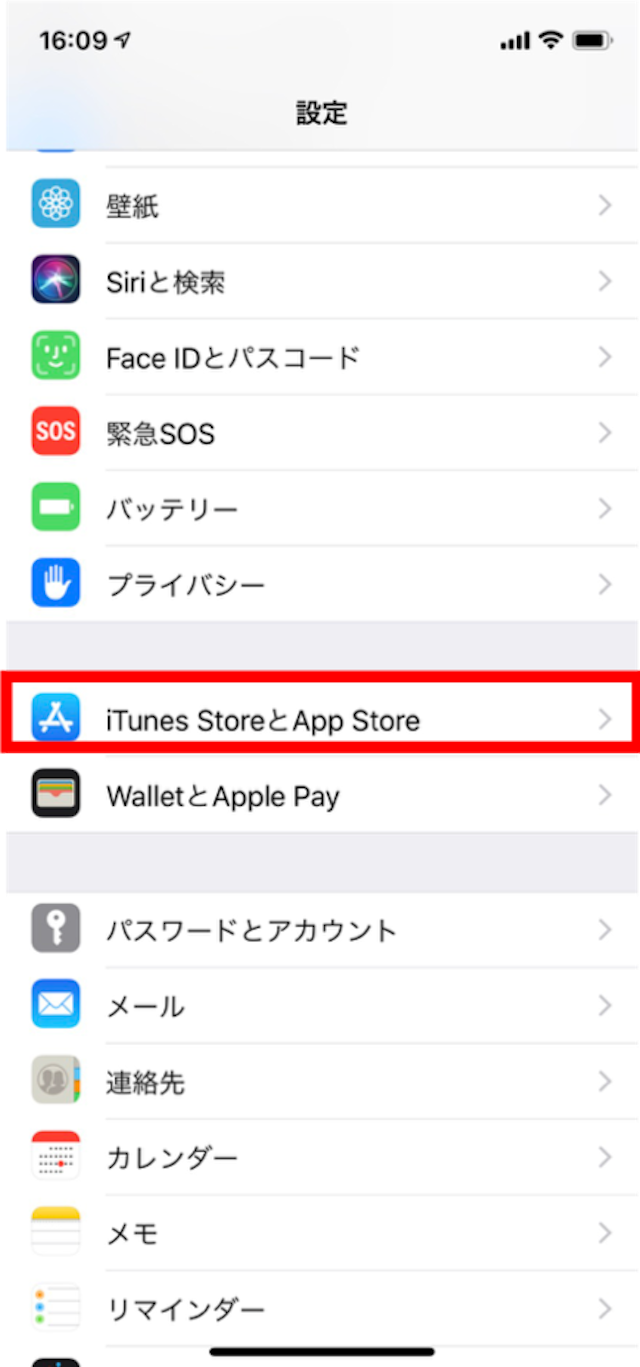Tap the 連絡先 row
The width and height of the screenshot is (640, 1367).
[x=320, y=1082]
